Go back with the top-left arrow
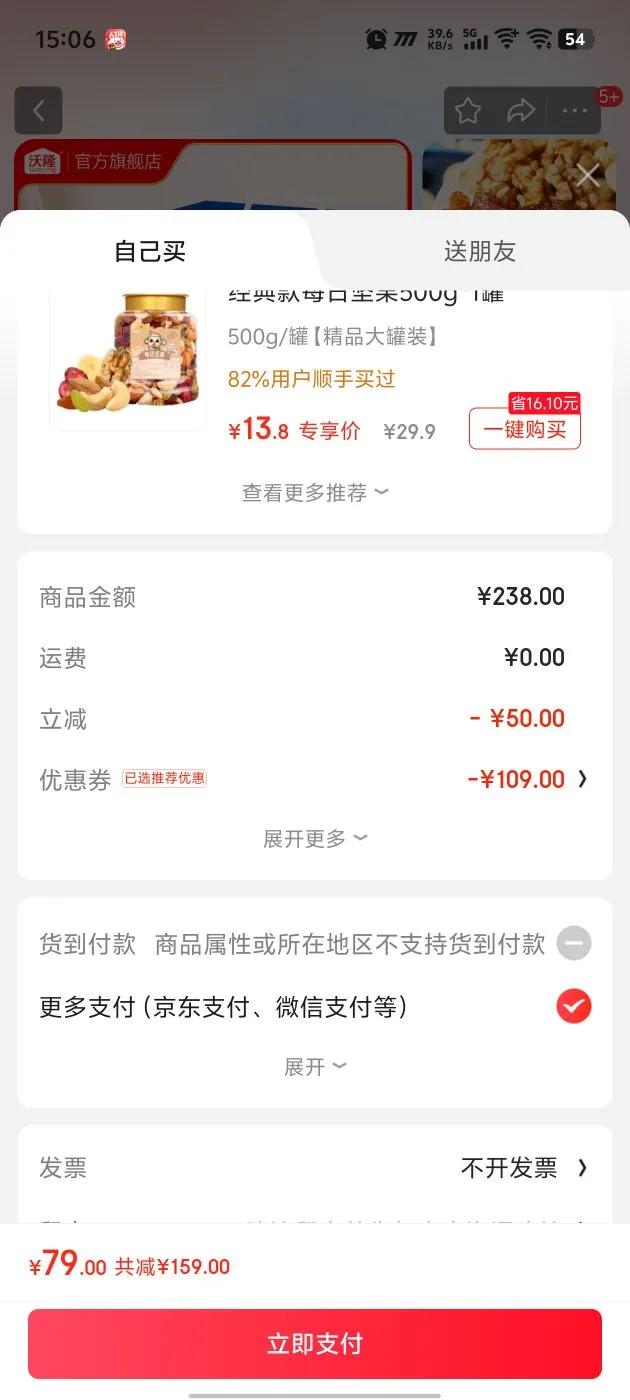 [x=39, y=111]
